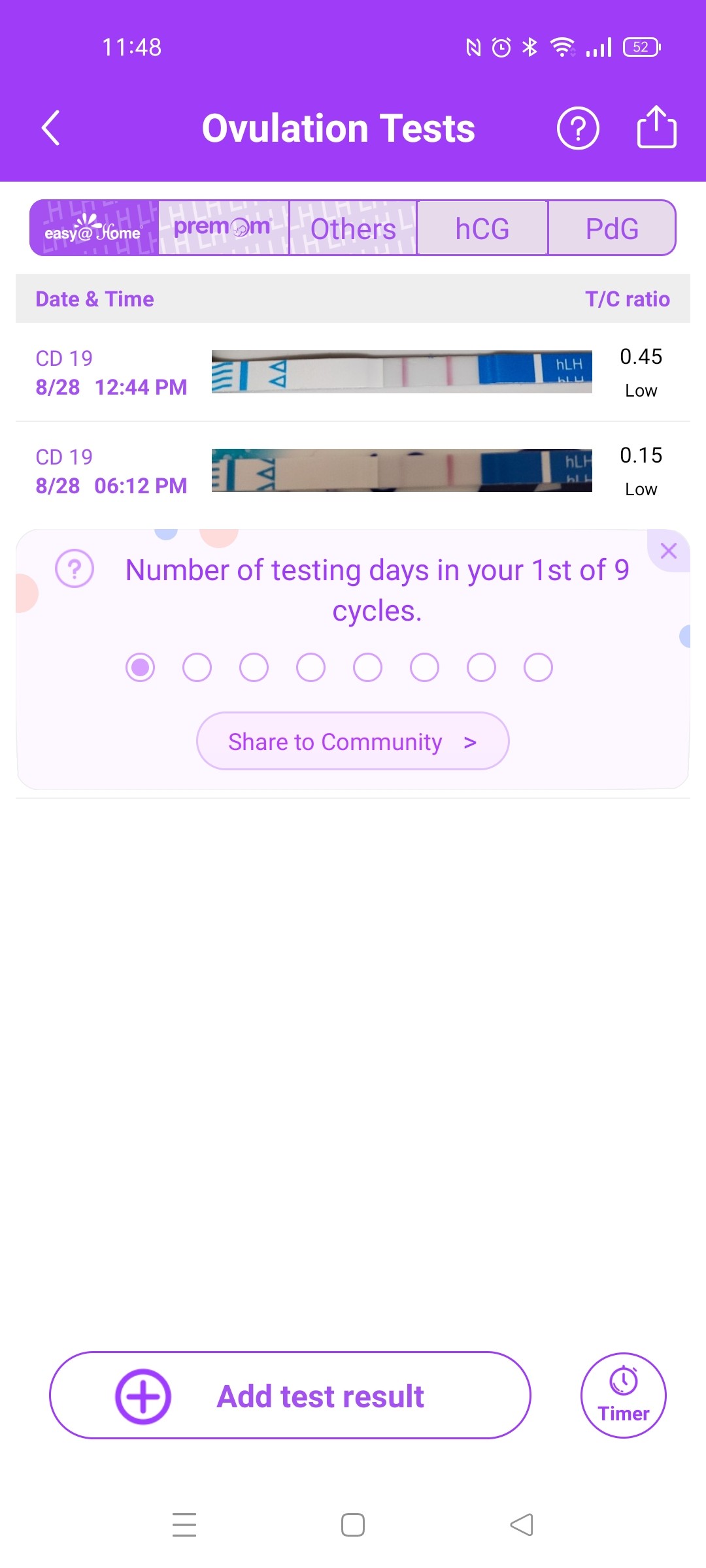The height and width of the screenshot is (1568, 706).
Task: Open the 12:44 PM test result
Action: pos(353,372)
